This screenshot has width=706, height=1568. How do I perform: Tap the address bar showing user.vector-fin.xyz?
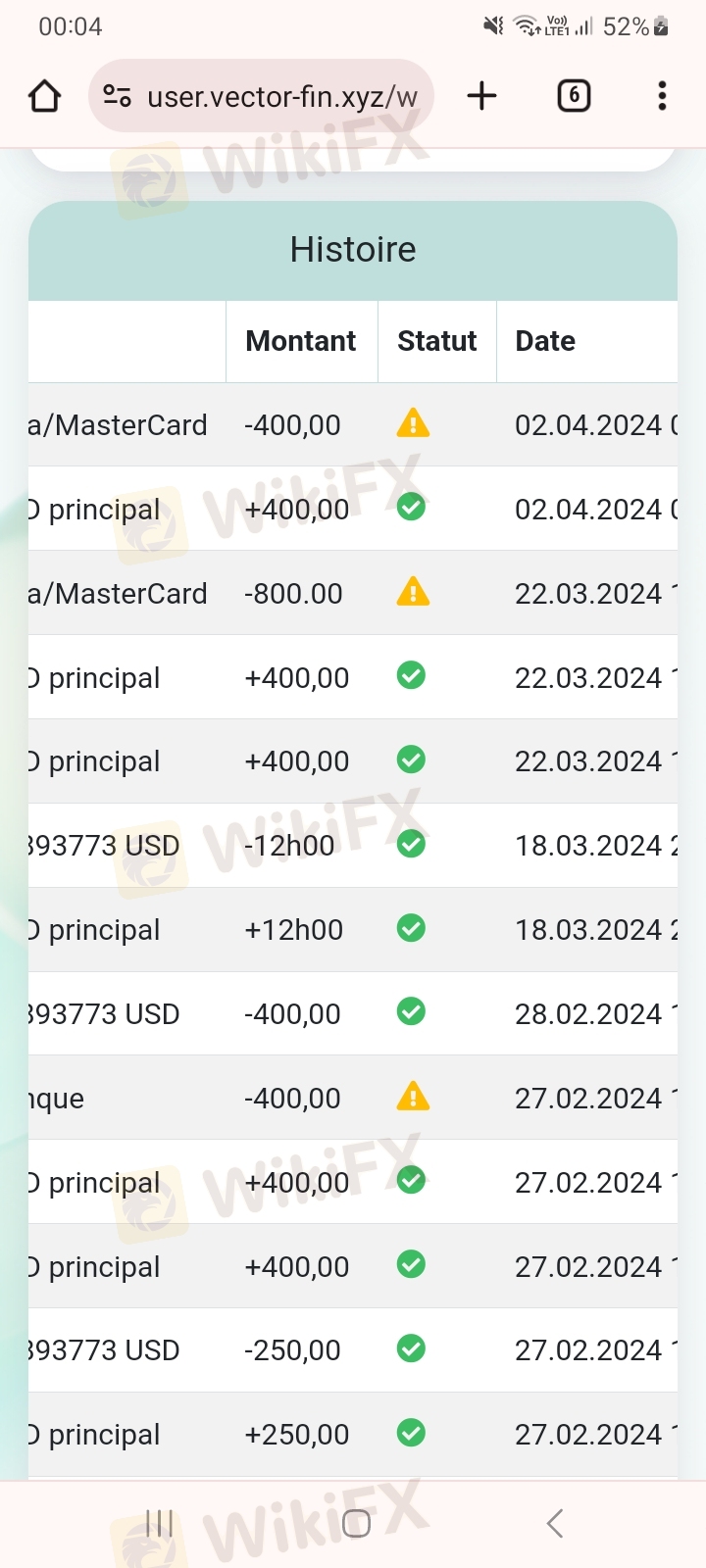(281, 97)
